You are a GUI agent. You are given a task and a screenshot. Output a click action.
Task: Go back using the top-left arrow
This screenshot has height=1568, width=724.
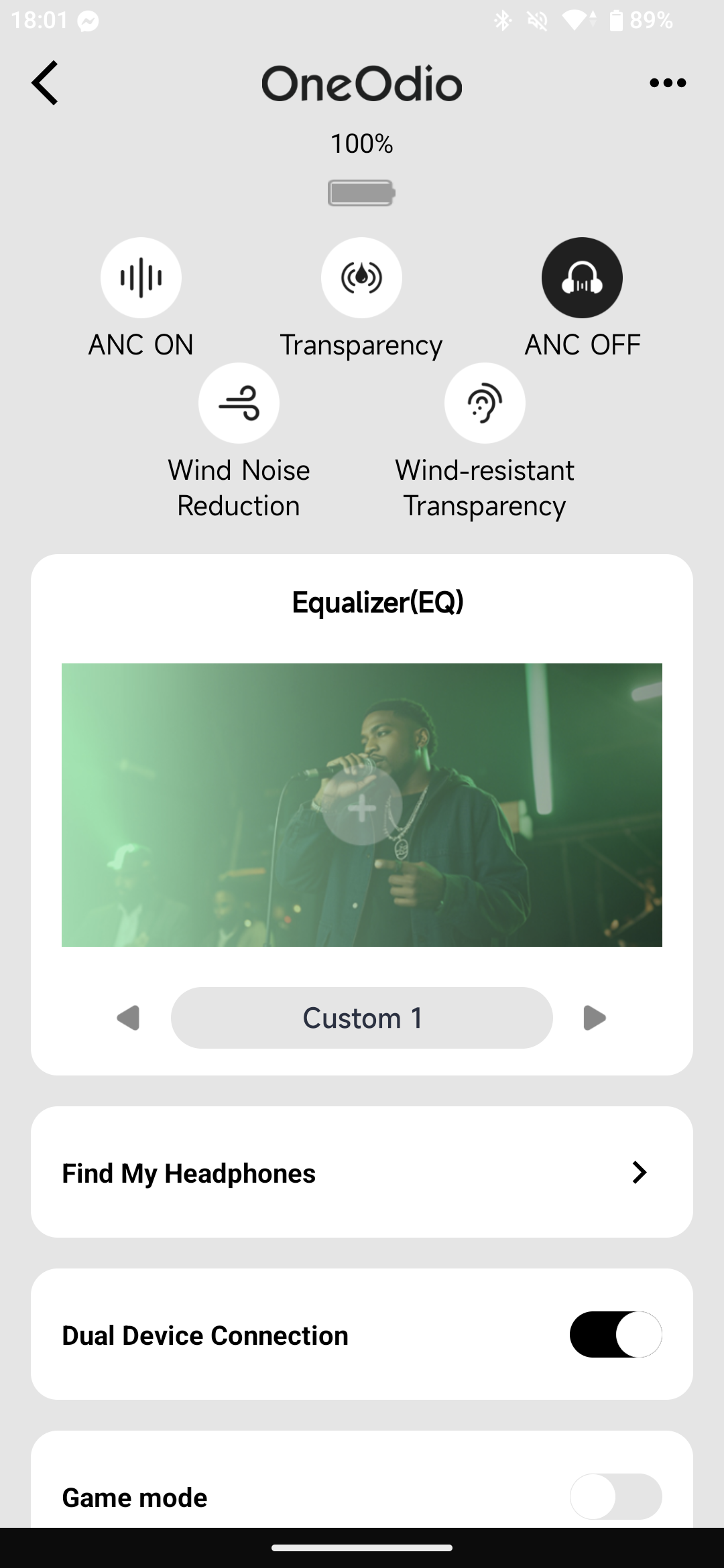(46, 83)
